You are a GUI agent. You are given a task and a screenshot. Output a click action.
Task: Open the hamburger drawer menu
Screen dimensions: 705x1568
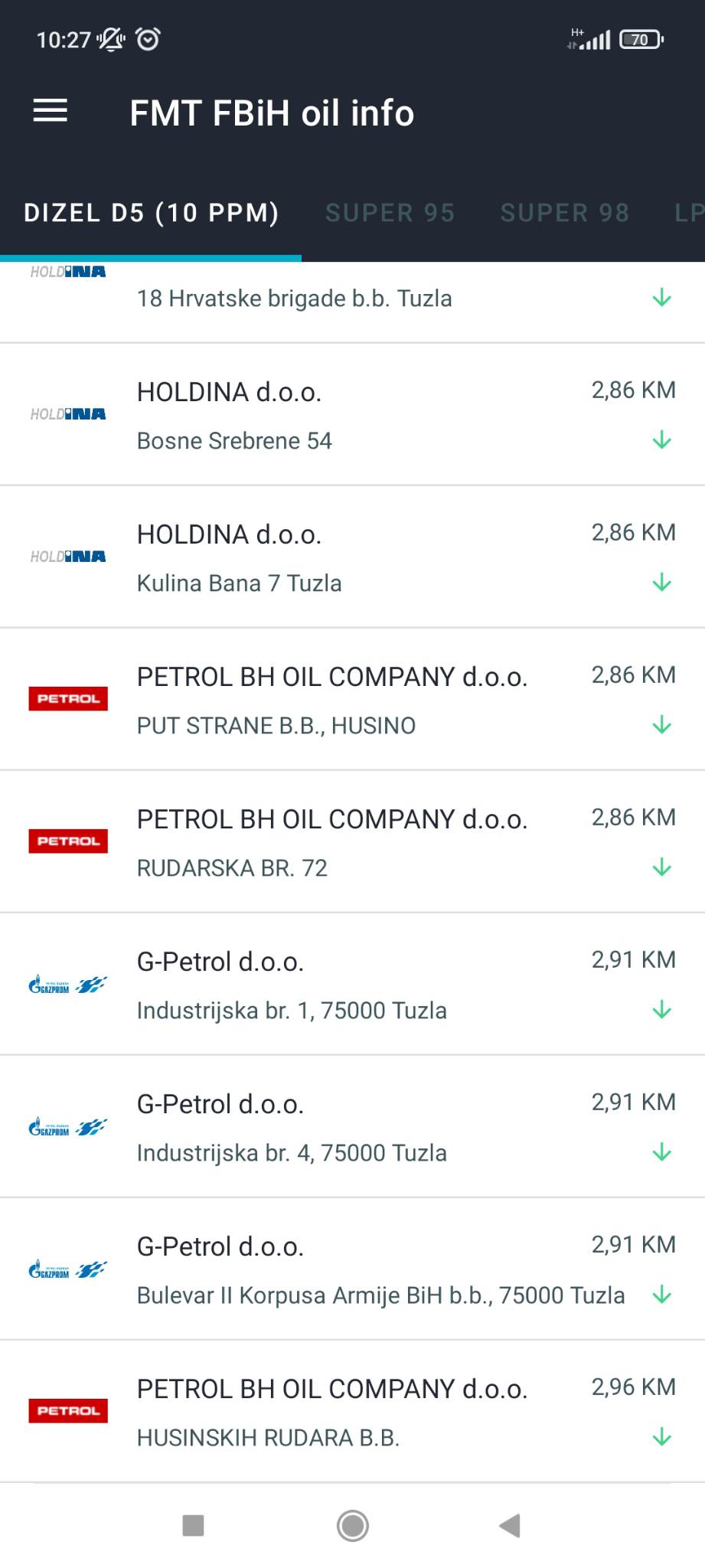point(51,111)
